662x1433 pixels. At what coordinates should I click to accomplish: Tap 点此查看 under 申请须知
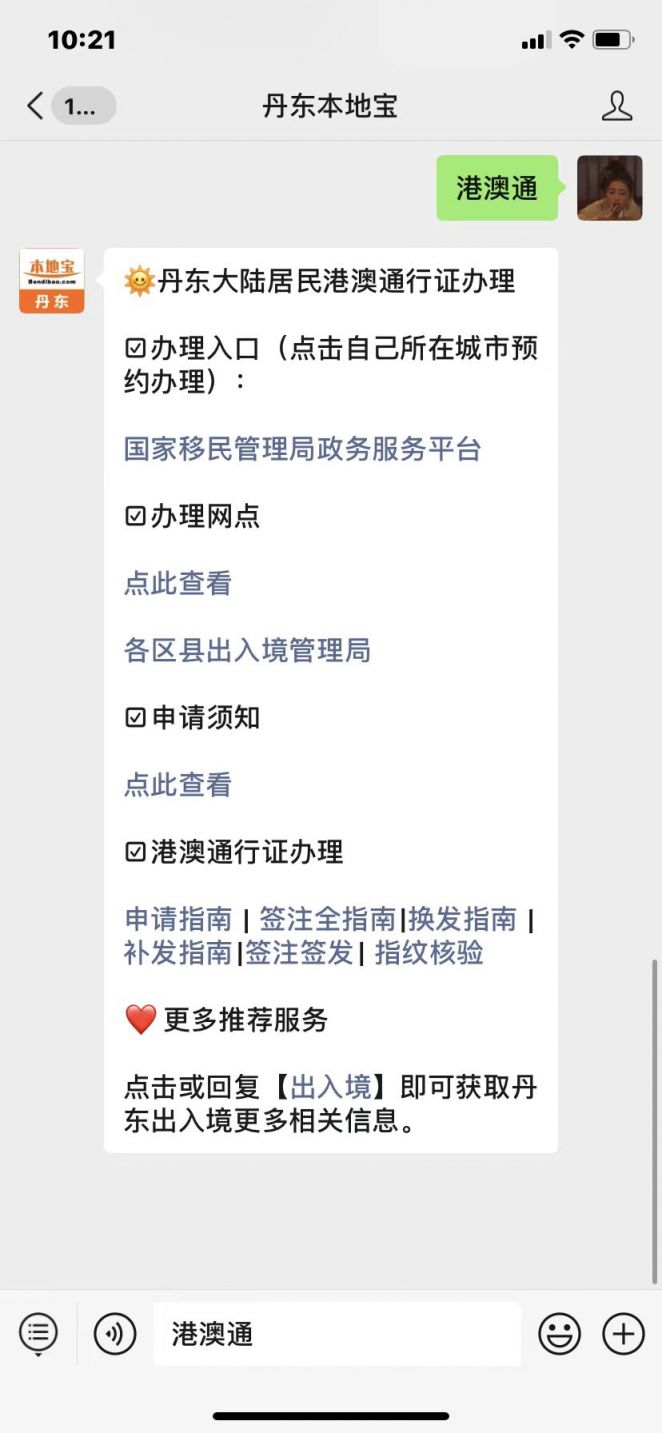coord(178,784)
